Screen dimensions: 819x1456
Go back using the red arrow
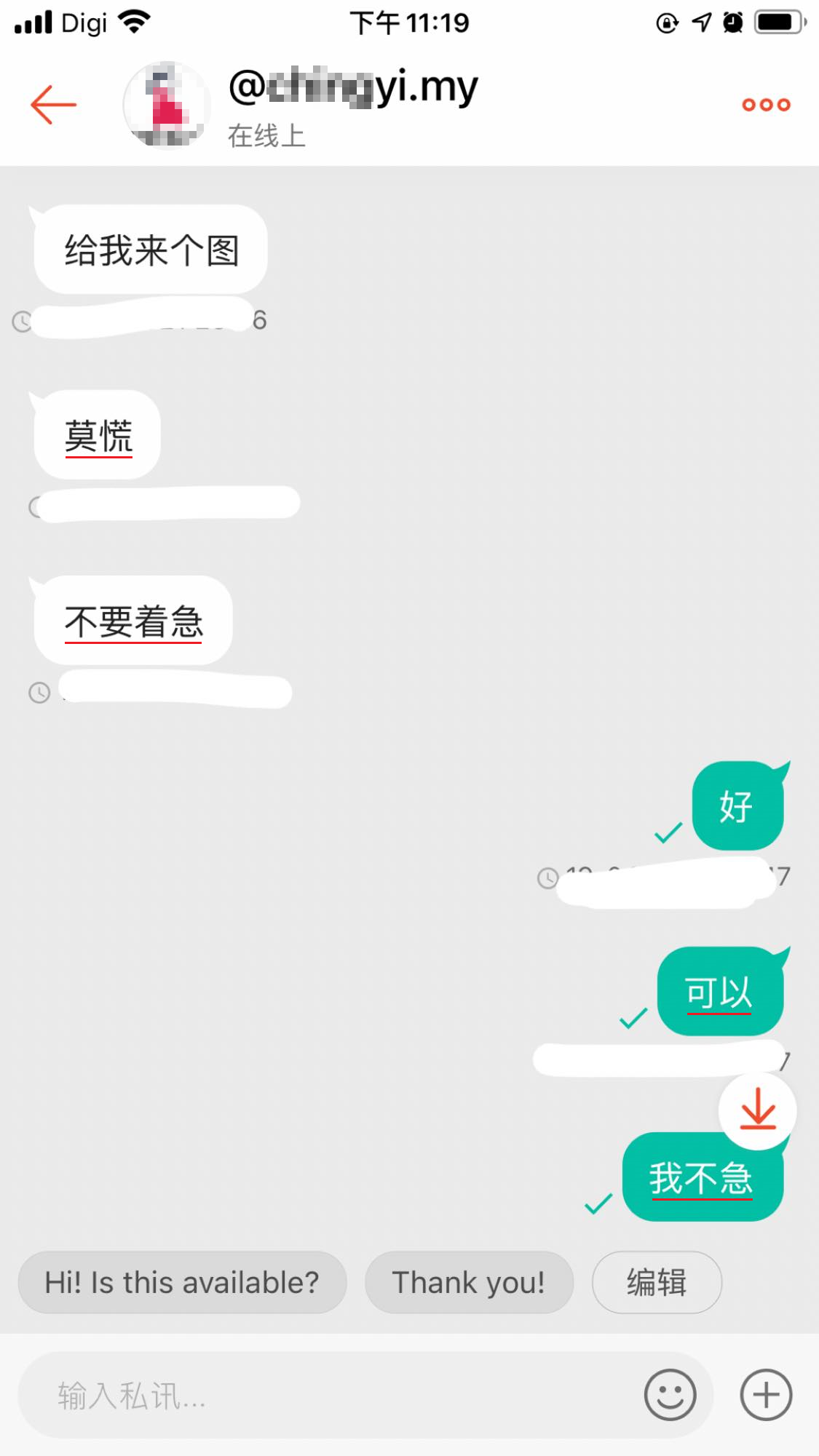[53, 105]
